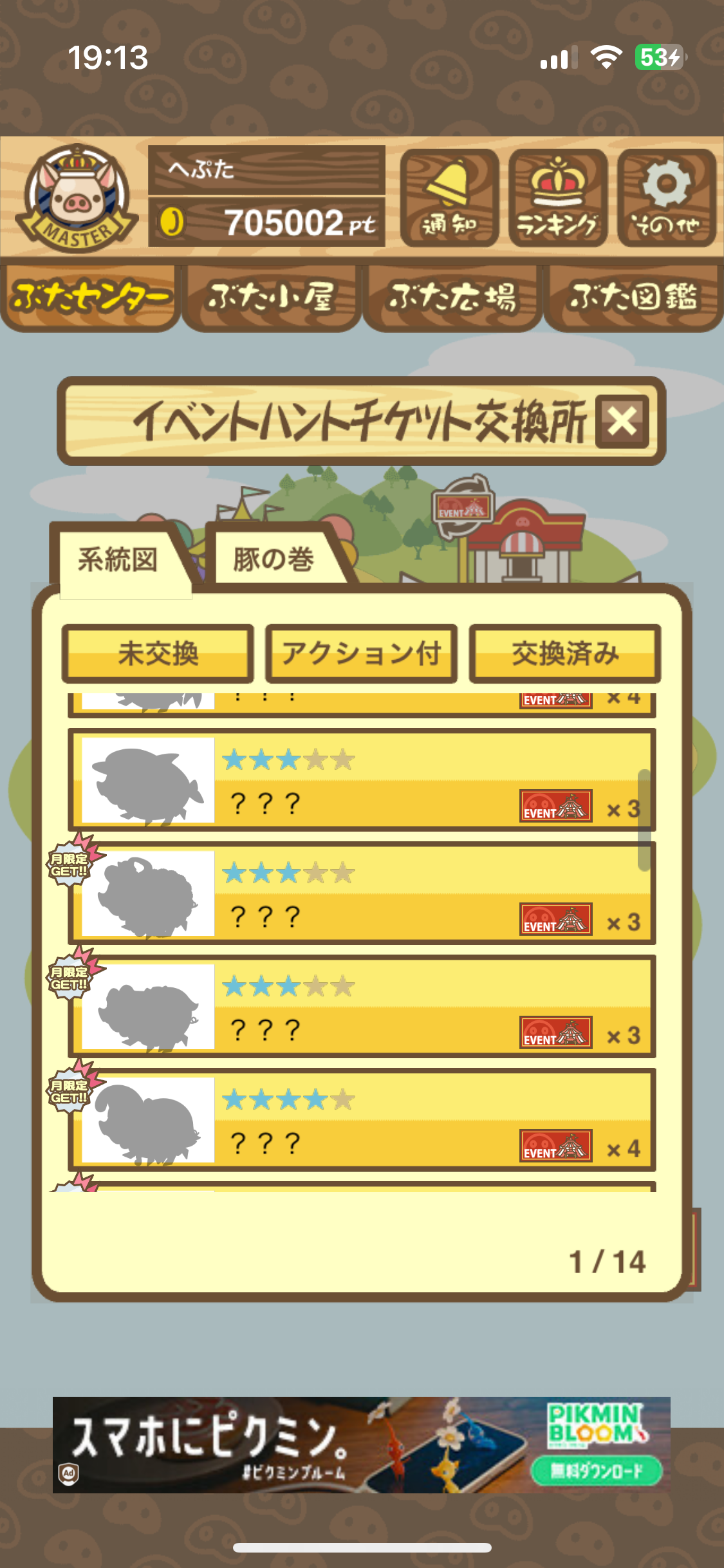Switch to the 豚の巻 tab
The image size is (724, 1568).
click(x=274, y=559)
